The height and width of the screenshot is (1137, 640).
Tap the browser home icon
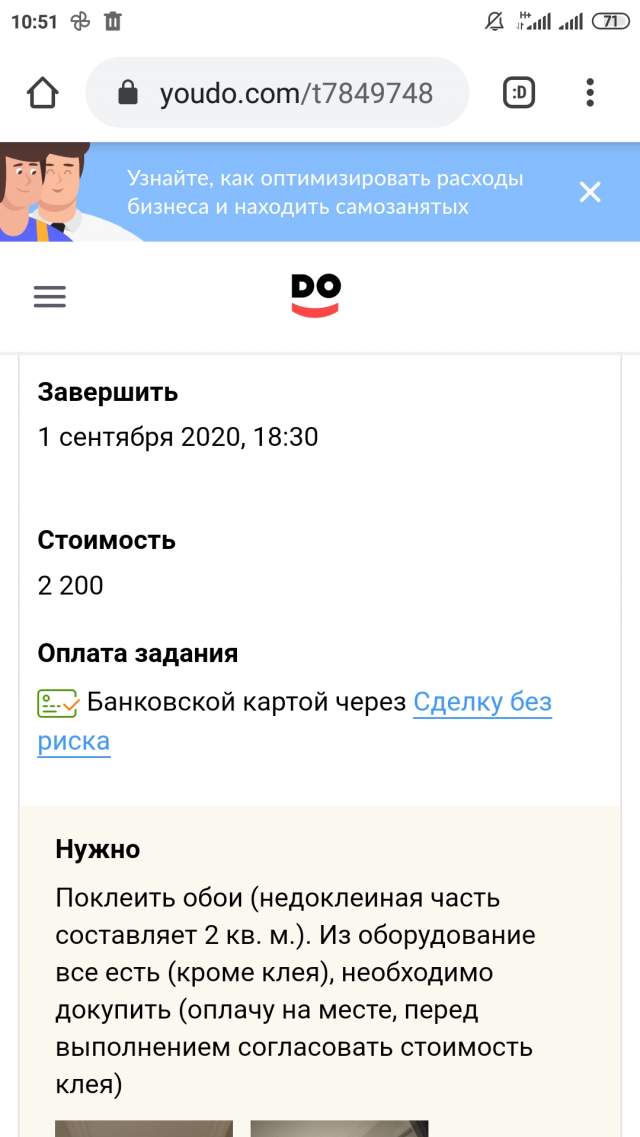(x=42, y=93)
